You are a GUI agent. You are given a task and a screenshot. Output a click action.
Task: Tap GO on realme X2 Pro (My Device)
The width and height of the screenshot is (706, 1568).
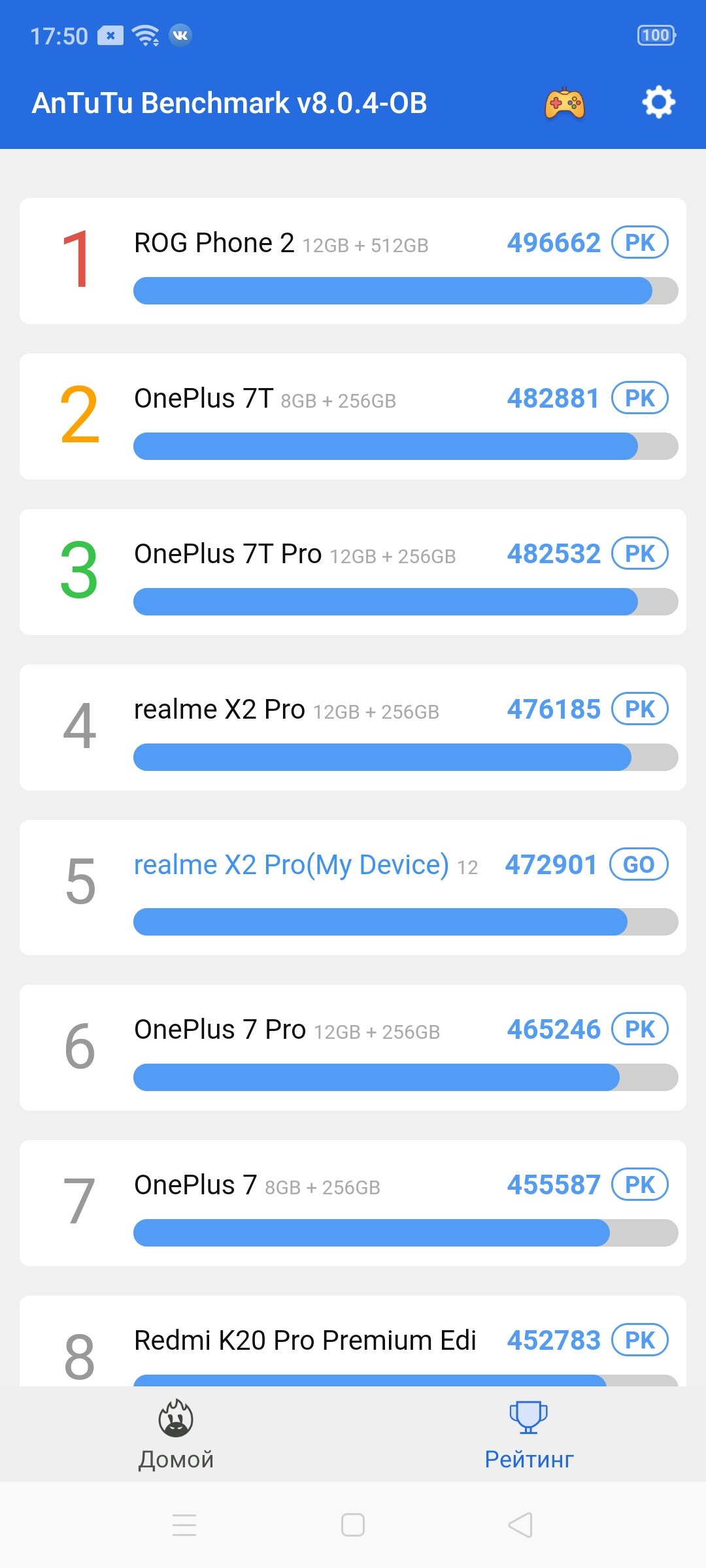coord(639,864)
